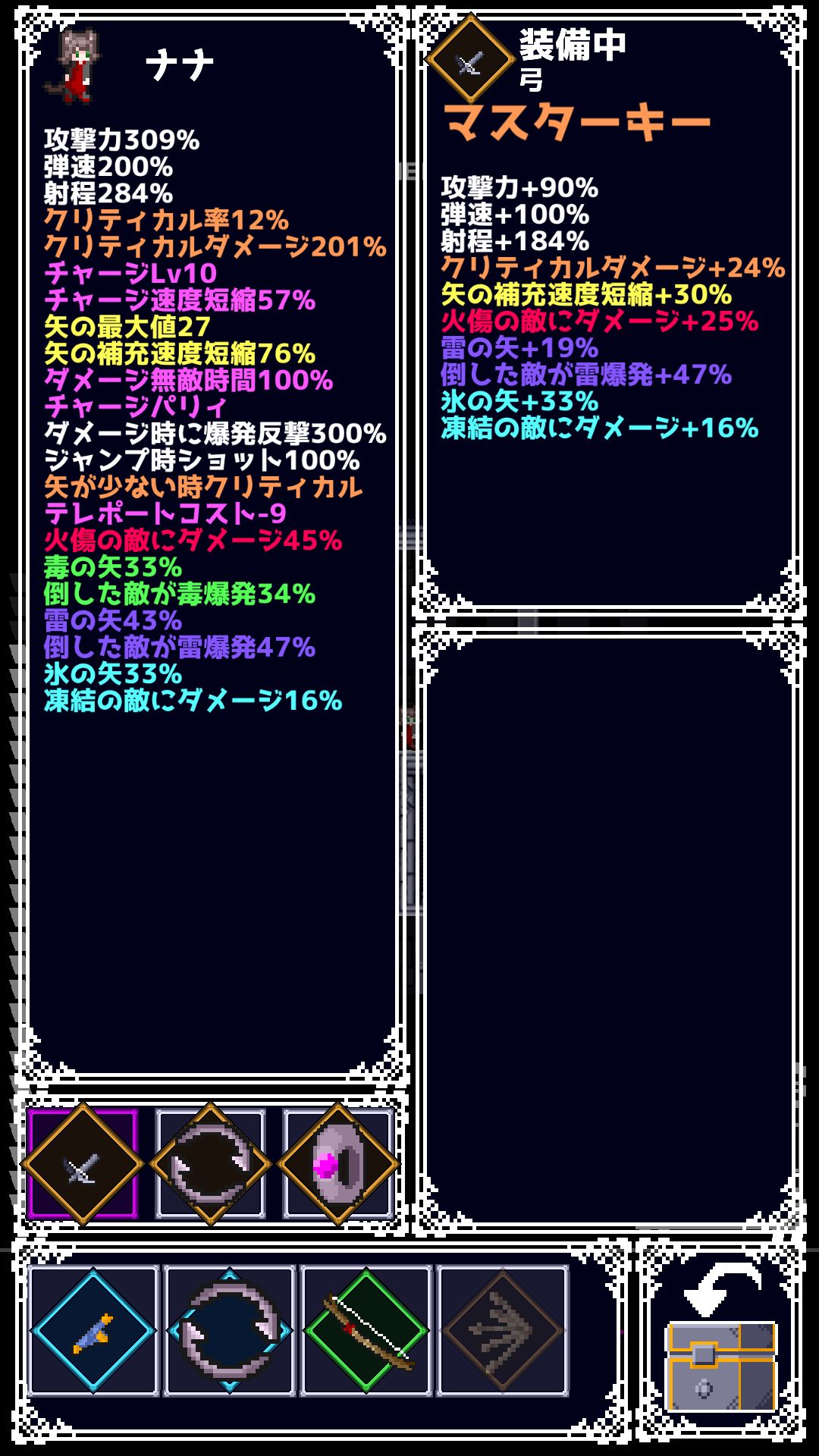Pick the green-framed bow in inventory
This screenshot has height=1456, width=819.
point(366,1330)
